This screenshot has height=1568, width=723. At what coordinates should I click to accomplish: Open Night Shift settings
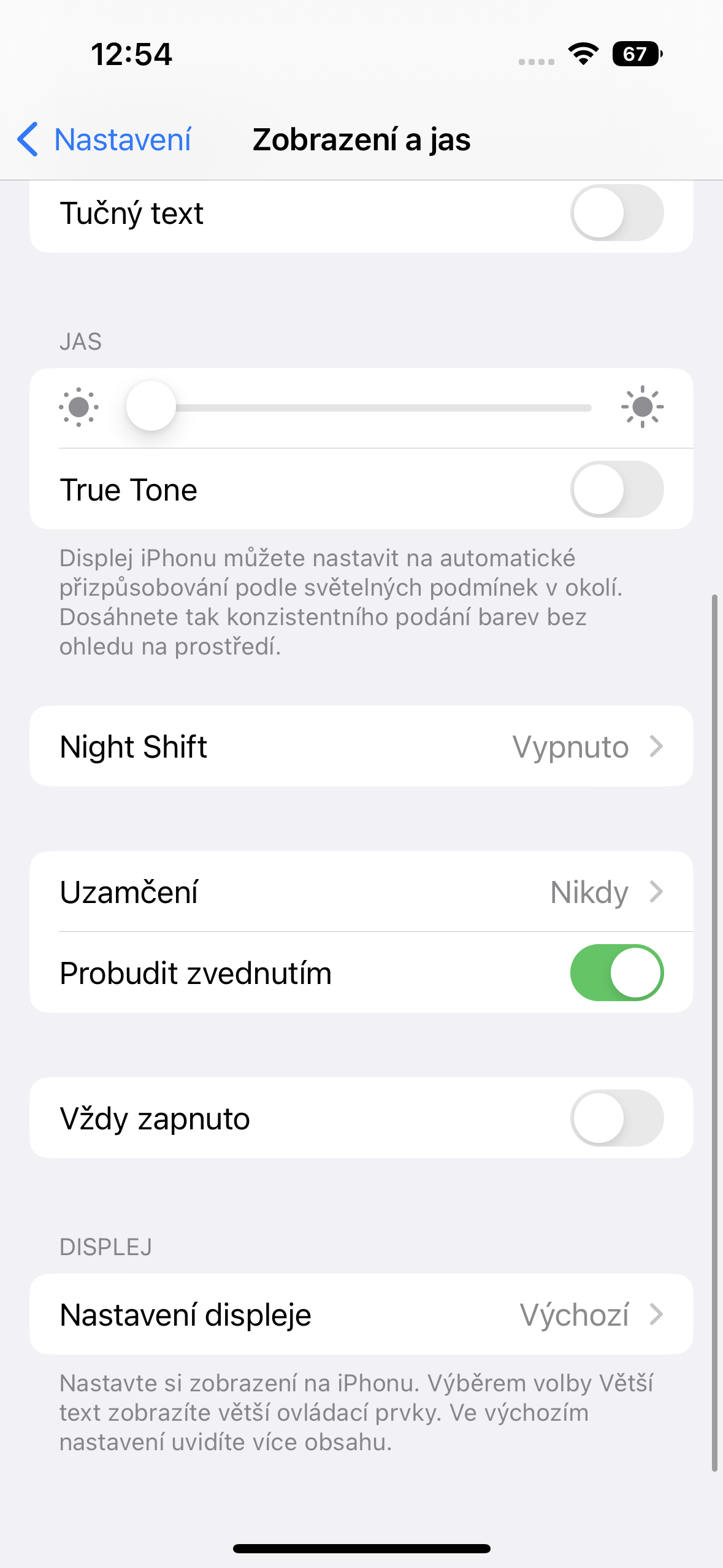tap(361, 747)
